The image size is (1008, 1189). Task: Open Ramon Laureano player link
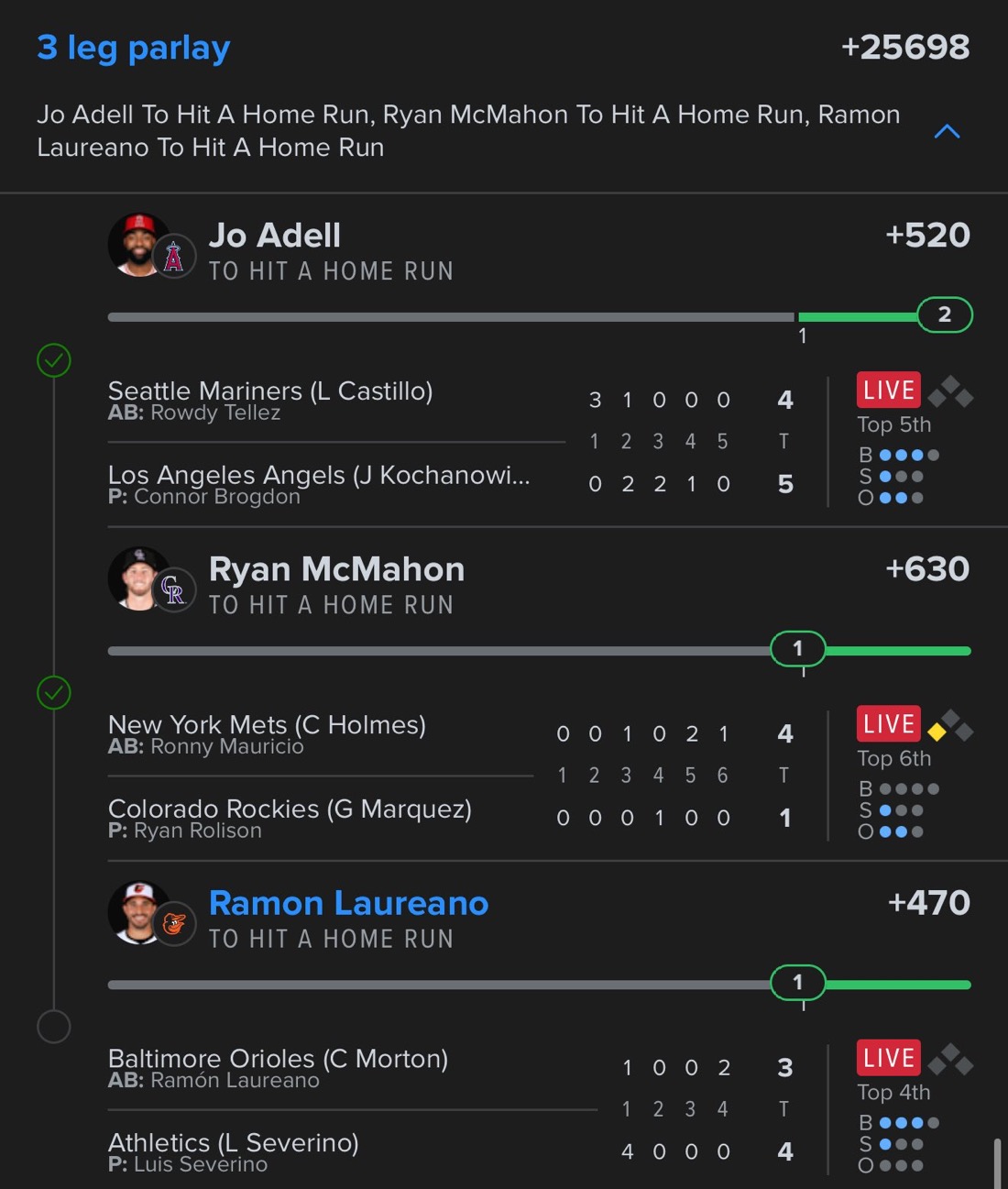pyautogui.click(x=348, y=903)
